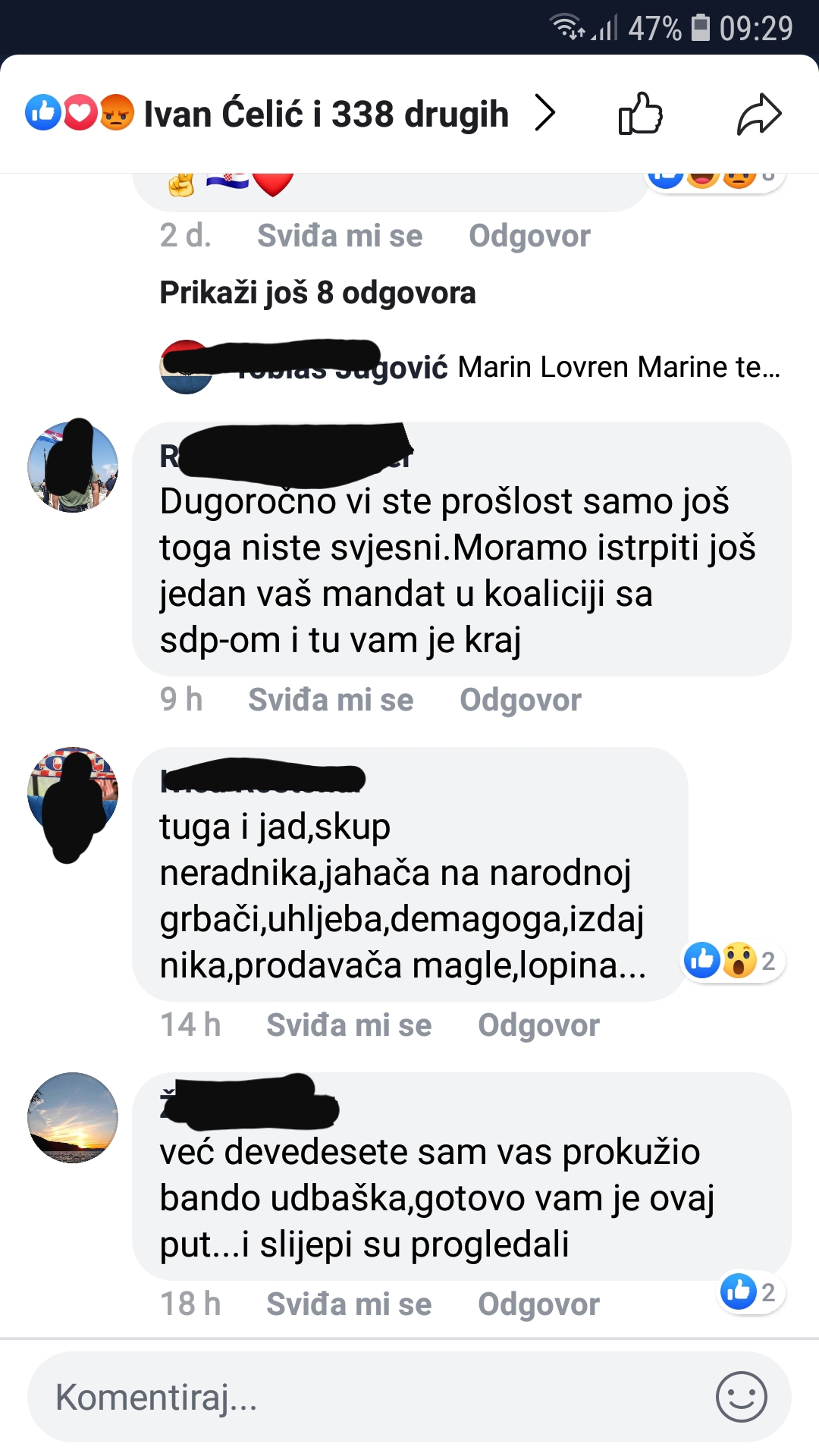Share the post with arrow icon
This screenshot has width=819, height=1456.
pyautogui.click(x=758, y=115)
